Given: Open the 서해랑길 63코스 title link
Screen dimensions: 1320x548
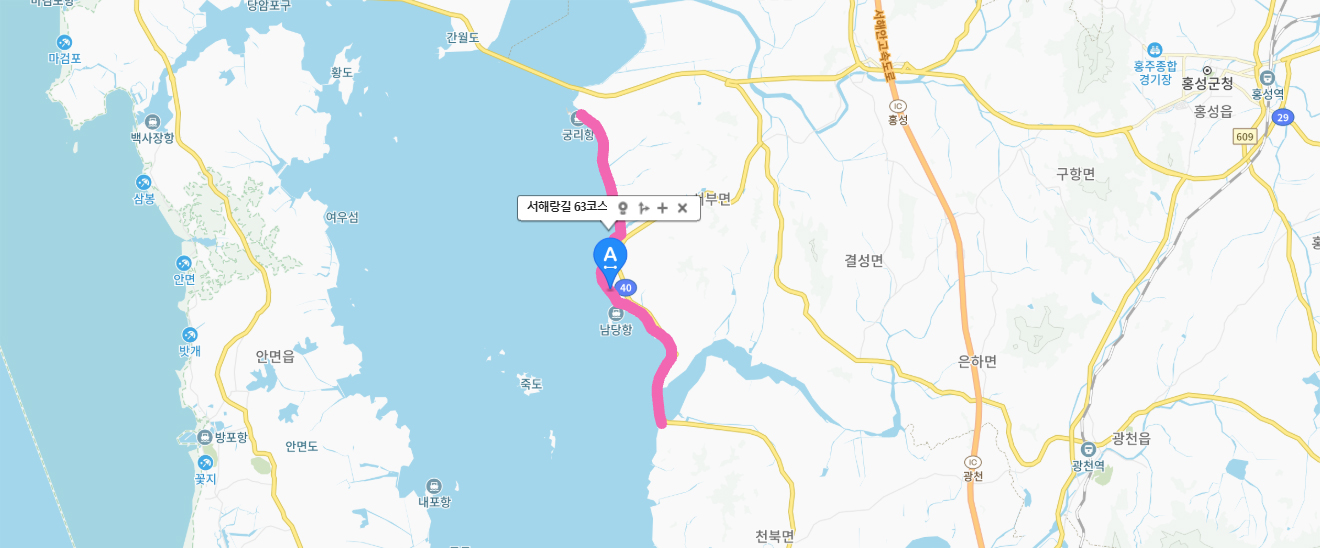Looking at the screenshot, I should (x=567, y=207).
